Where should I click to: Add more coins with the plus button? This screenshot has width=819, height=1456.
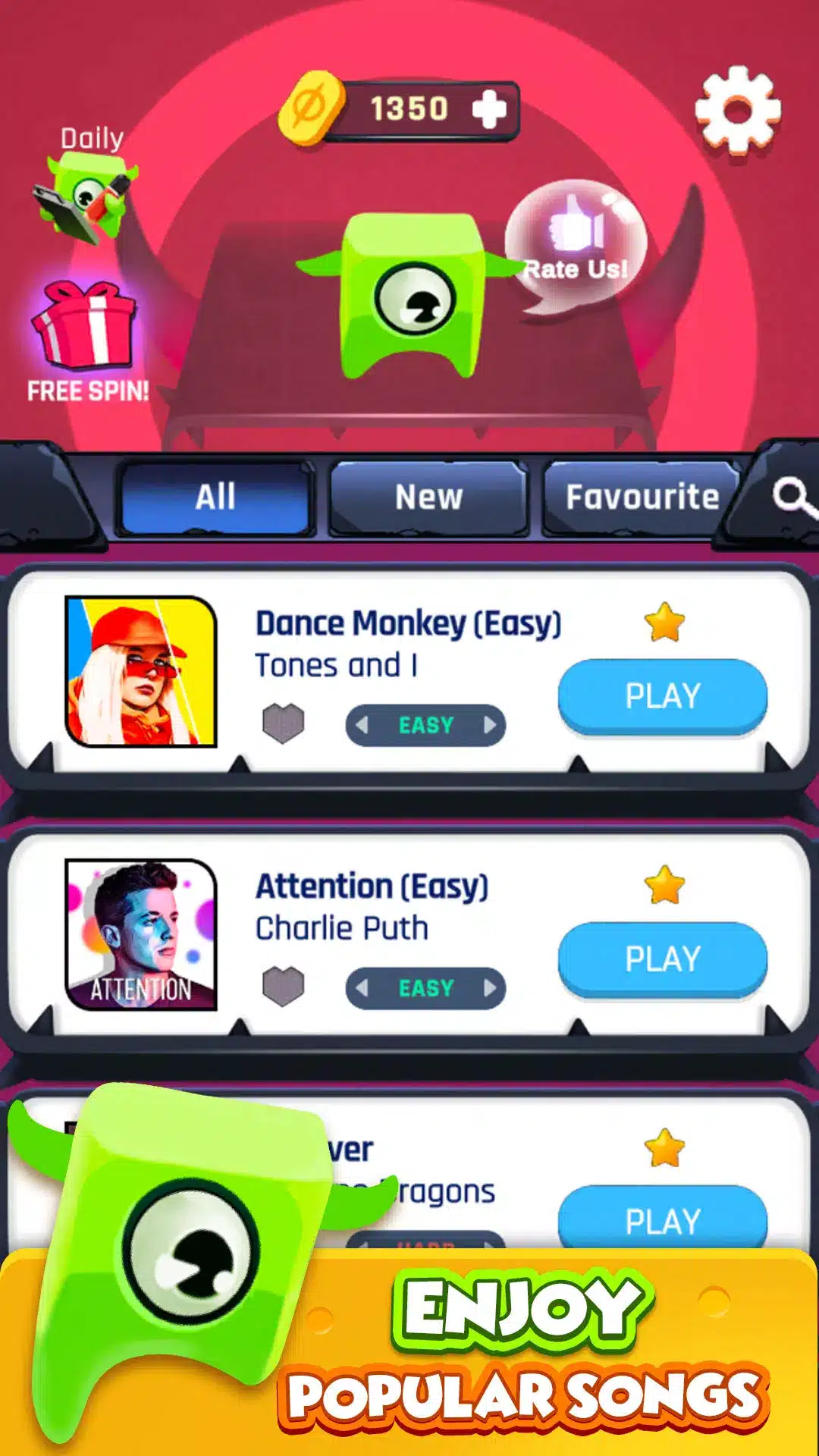click(x=489, y=110)
